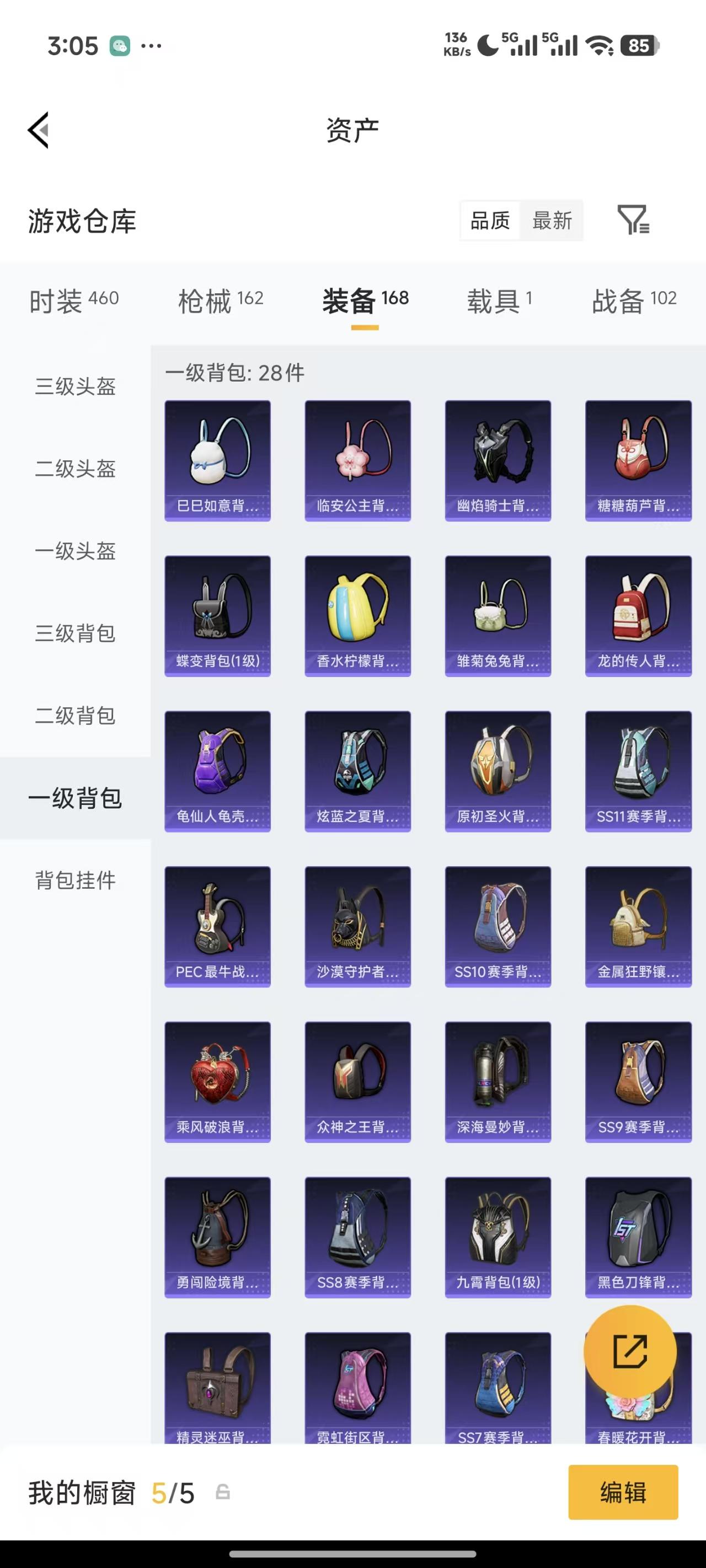
Task: Select the 一级背包 category in sidebar
Action: click(75, 798)
